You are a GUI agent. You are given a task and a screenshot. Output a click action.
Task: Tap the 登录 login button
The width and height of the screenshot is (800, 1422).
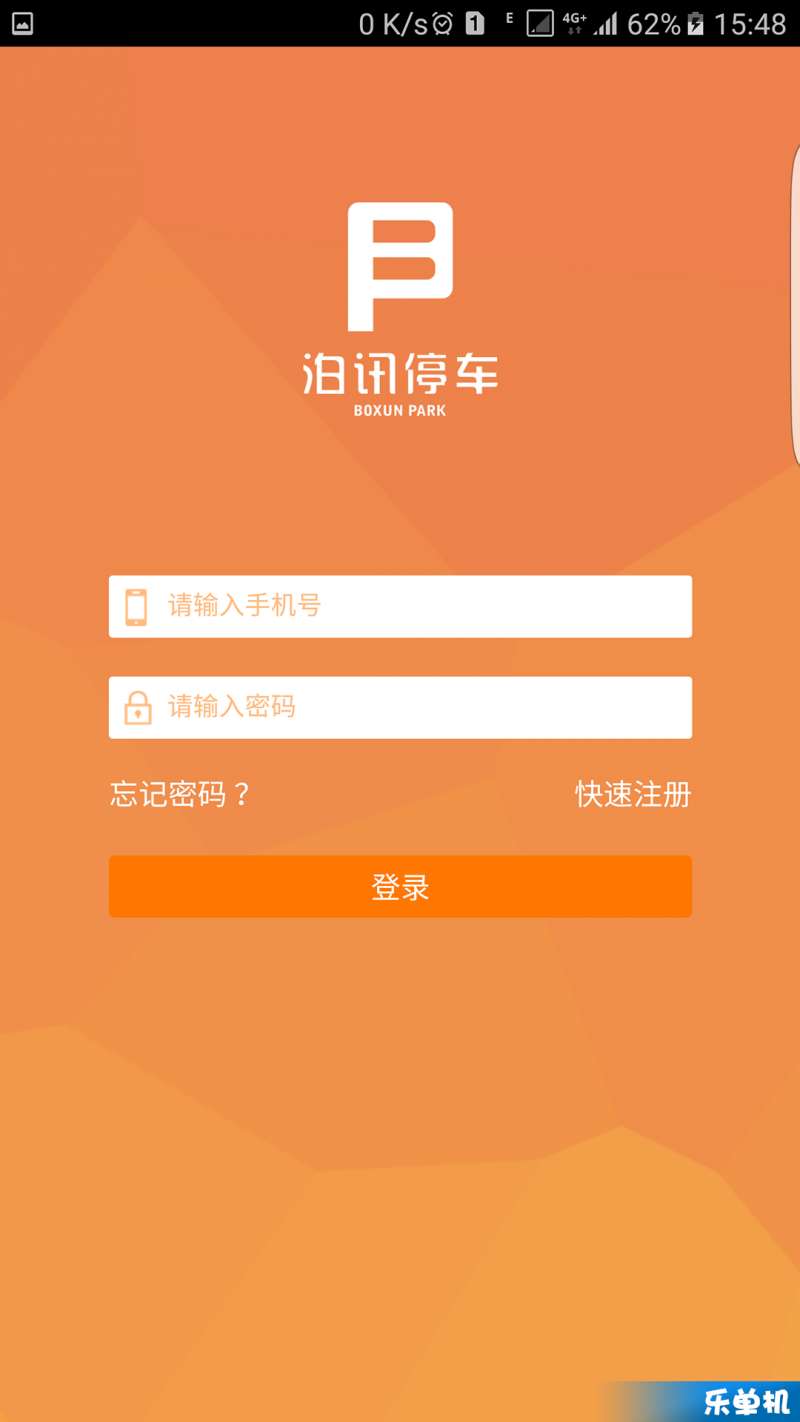click(x=400, y=887)
